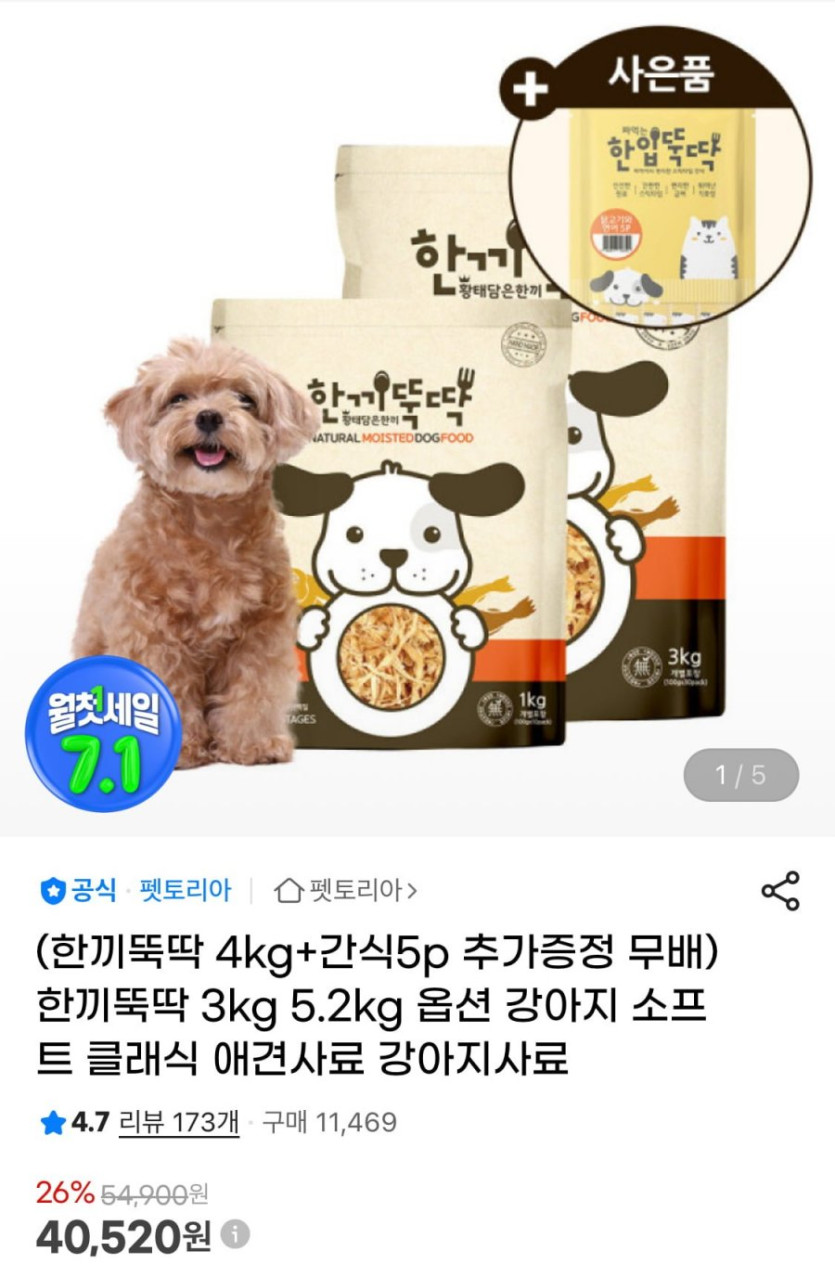The width and height of the screenshot is (835, 1277).
Task: Open the 리뷰 173개 reviews link
Action: 178,1123
